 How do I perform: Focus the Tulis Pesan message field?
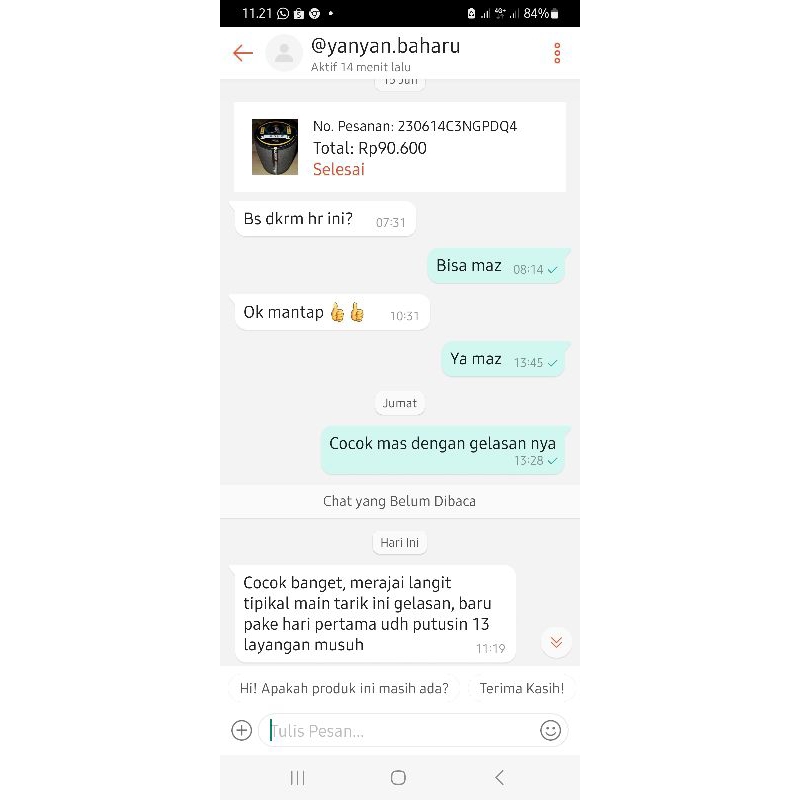click(400, 730)
